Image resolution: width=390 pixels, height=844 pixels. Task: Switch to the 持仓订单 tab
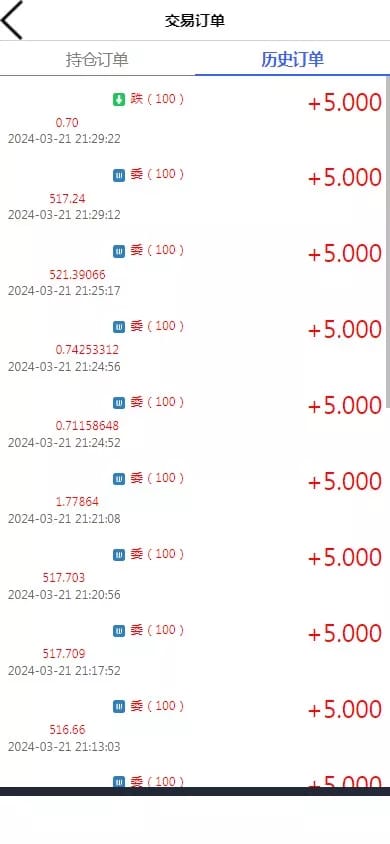click(97, 59)
